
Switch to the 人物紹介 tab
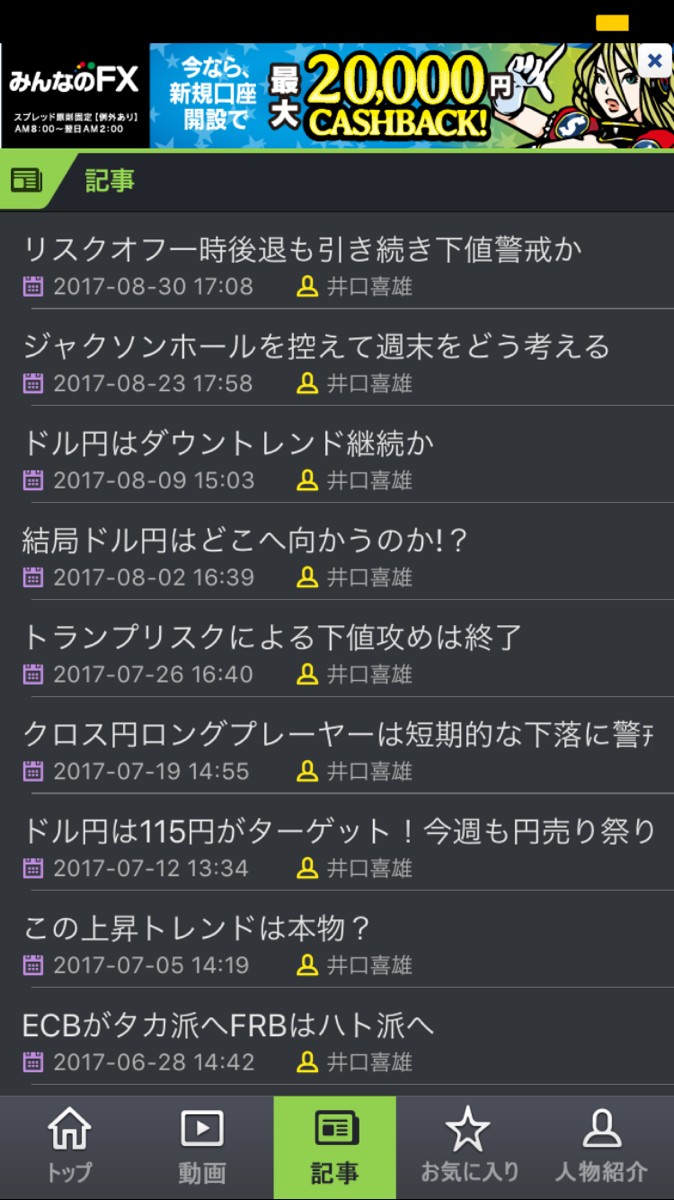point(602,1147)
